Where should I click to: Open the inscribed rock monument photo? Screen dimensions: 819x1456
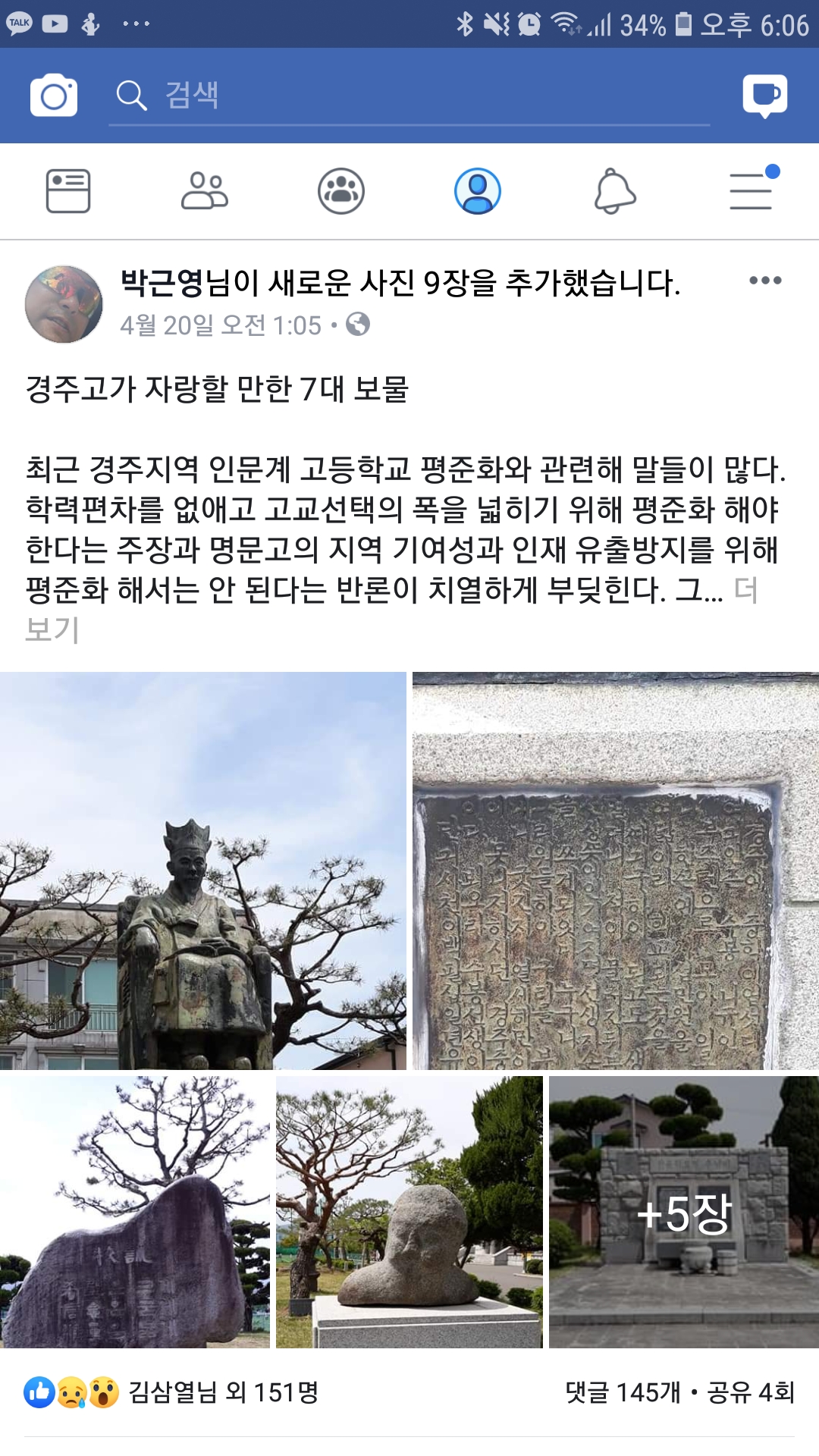[135, 1212]
